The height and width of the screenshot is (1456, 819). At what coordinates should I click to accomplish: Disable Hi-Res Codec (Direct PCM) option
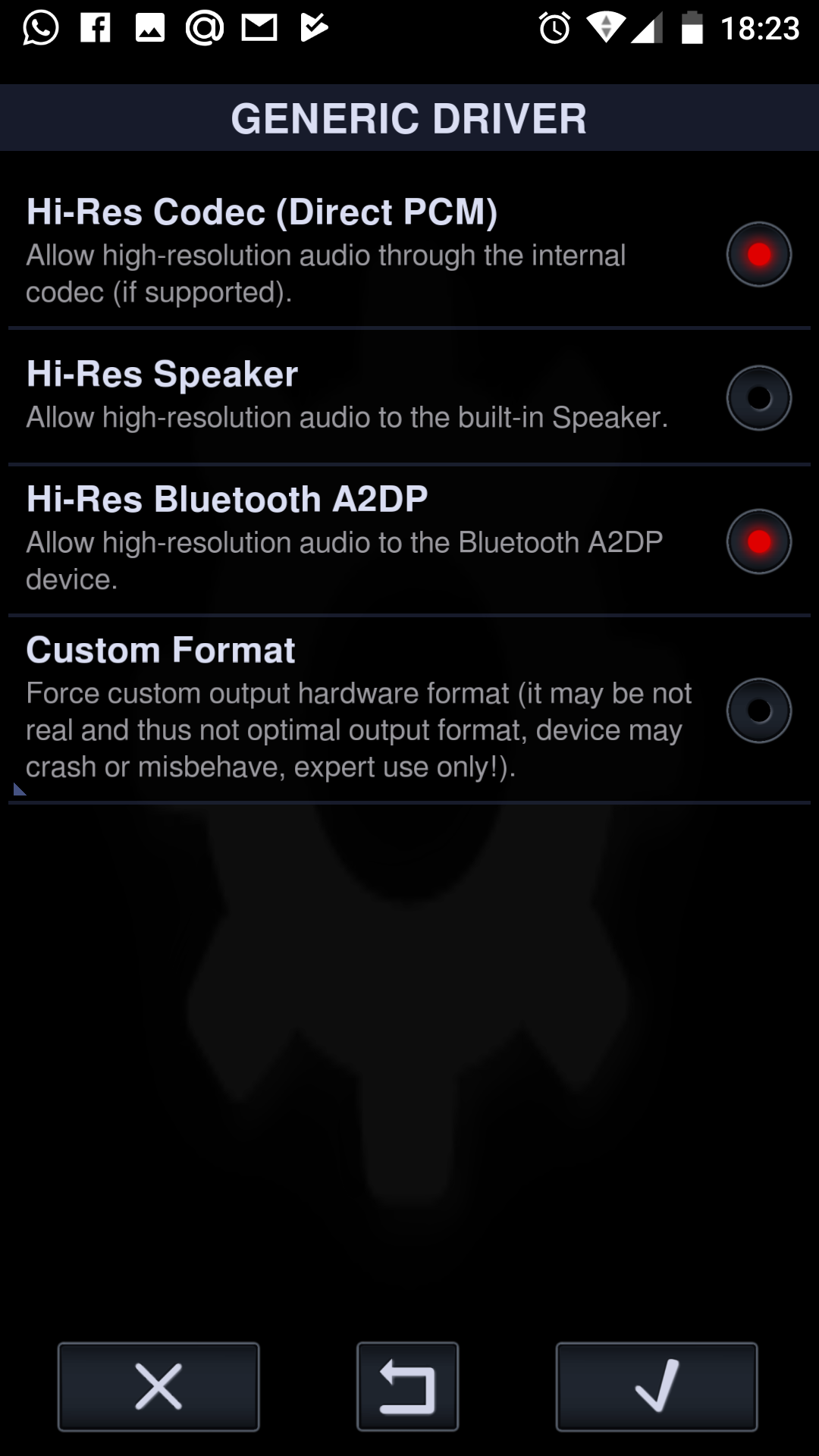click(758, 254)
